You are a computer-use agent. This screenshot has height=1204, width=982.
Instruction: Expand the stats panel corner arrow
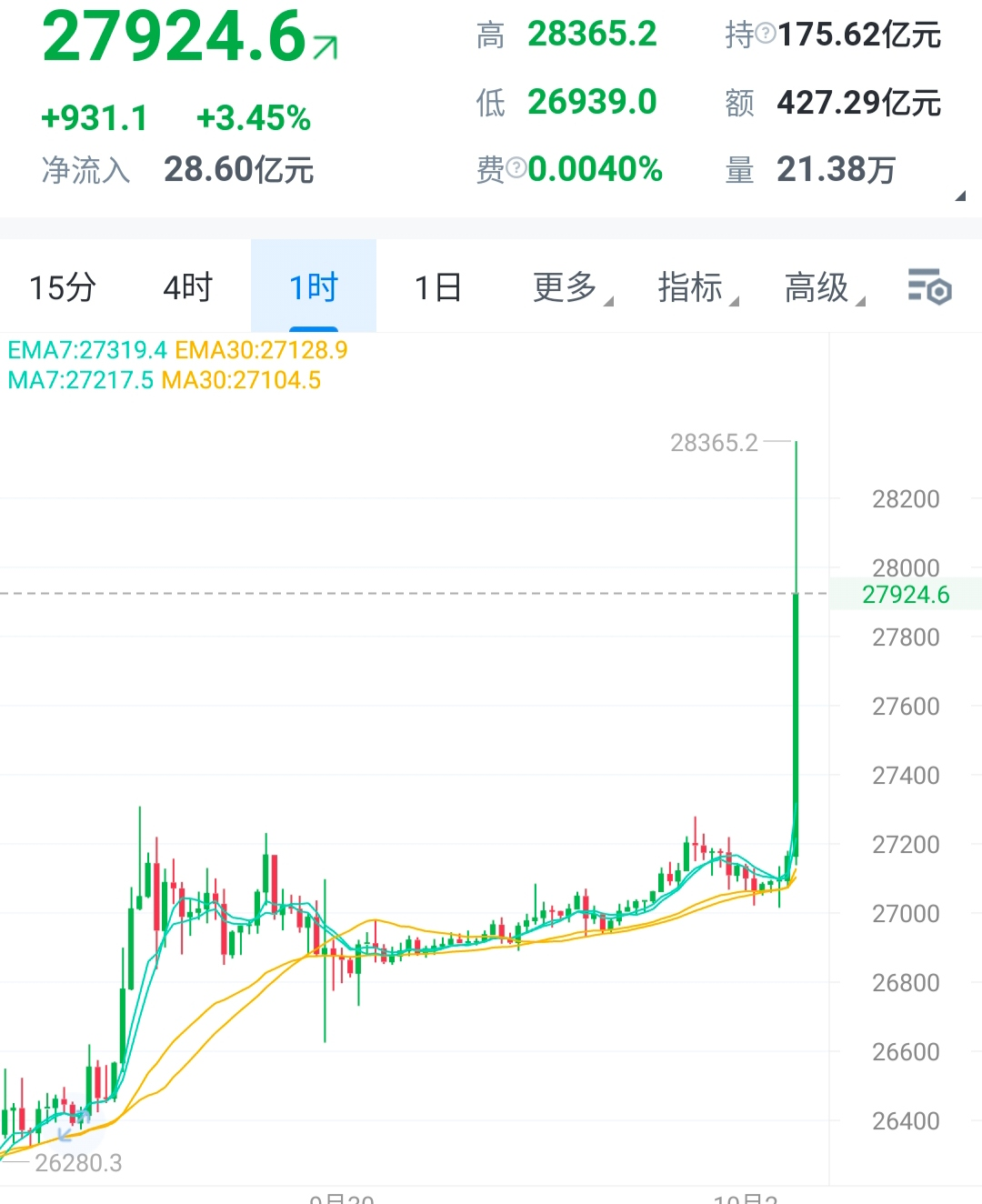pos(960,196)
